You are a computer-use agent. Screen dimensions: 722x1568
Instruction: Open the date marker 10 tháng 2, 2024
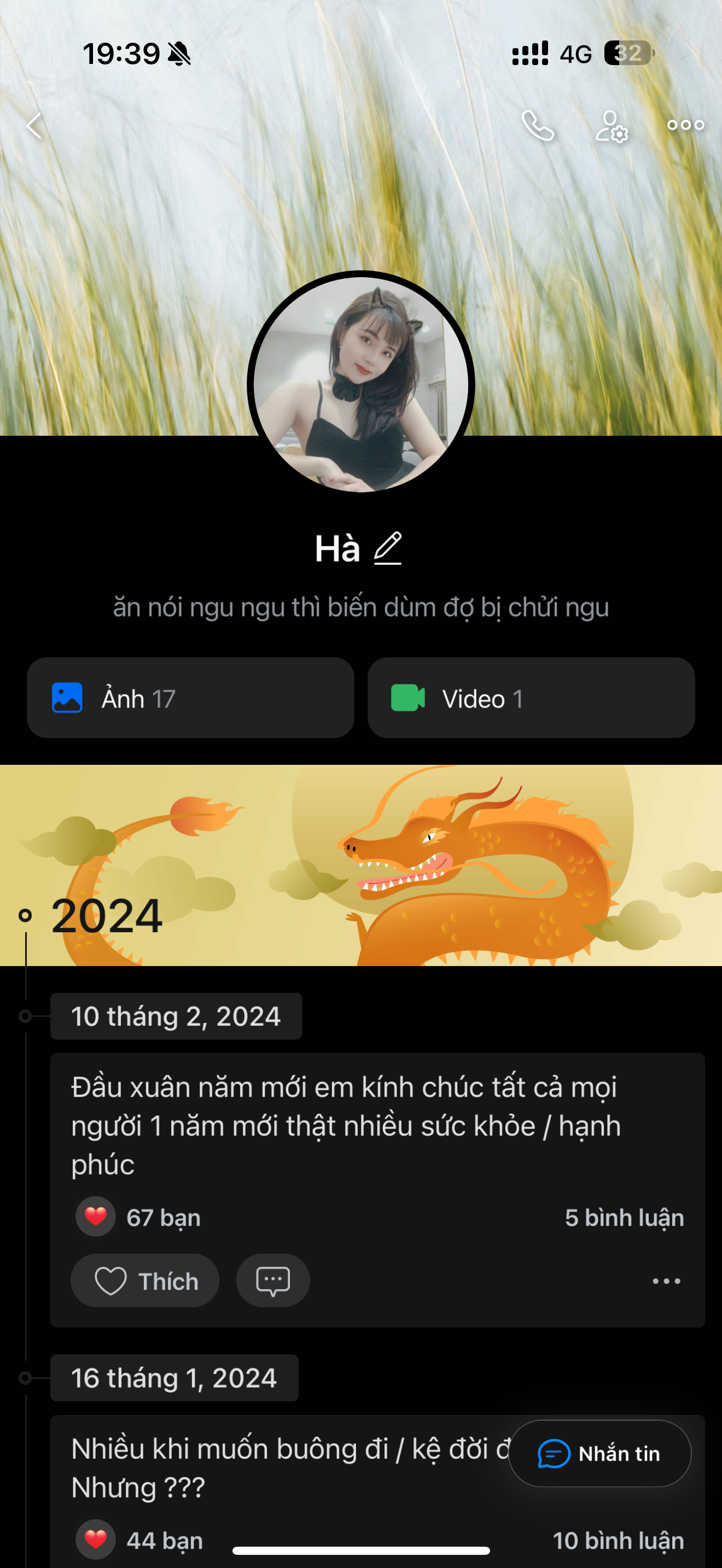(176, 1015)
